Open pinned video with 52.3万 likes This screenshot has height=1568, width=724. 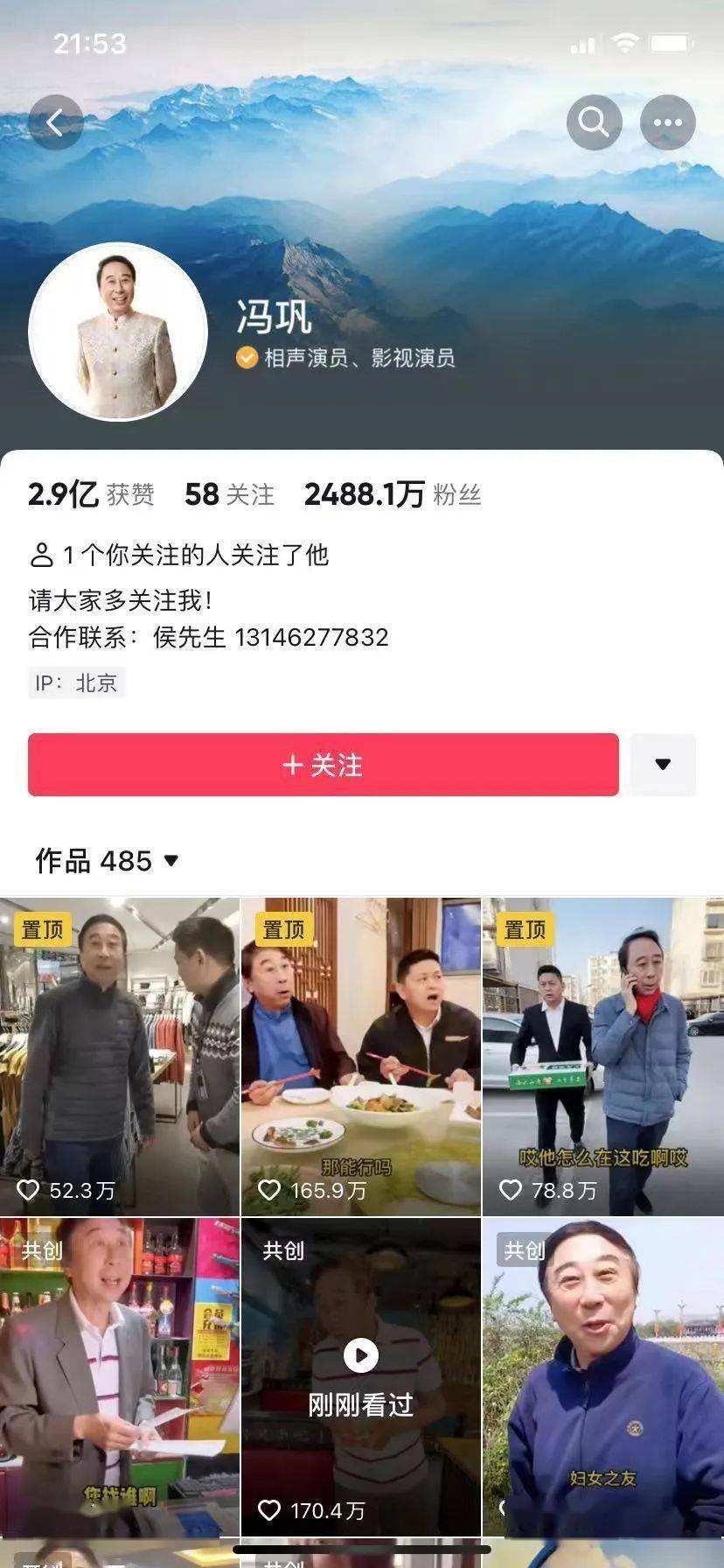pyautogui.click(x=119, y=1056)
